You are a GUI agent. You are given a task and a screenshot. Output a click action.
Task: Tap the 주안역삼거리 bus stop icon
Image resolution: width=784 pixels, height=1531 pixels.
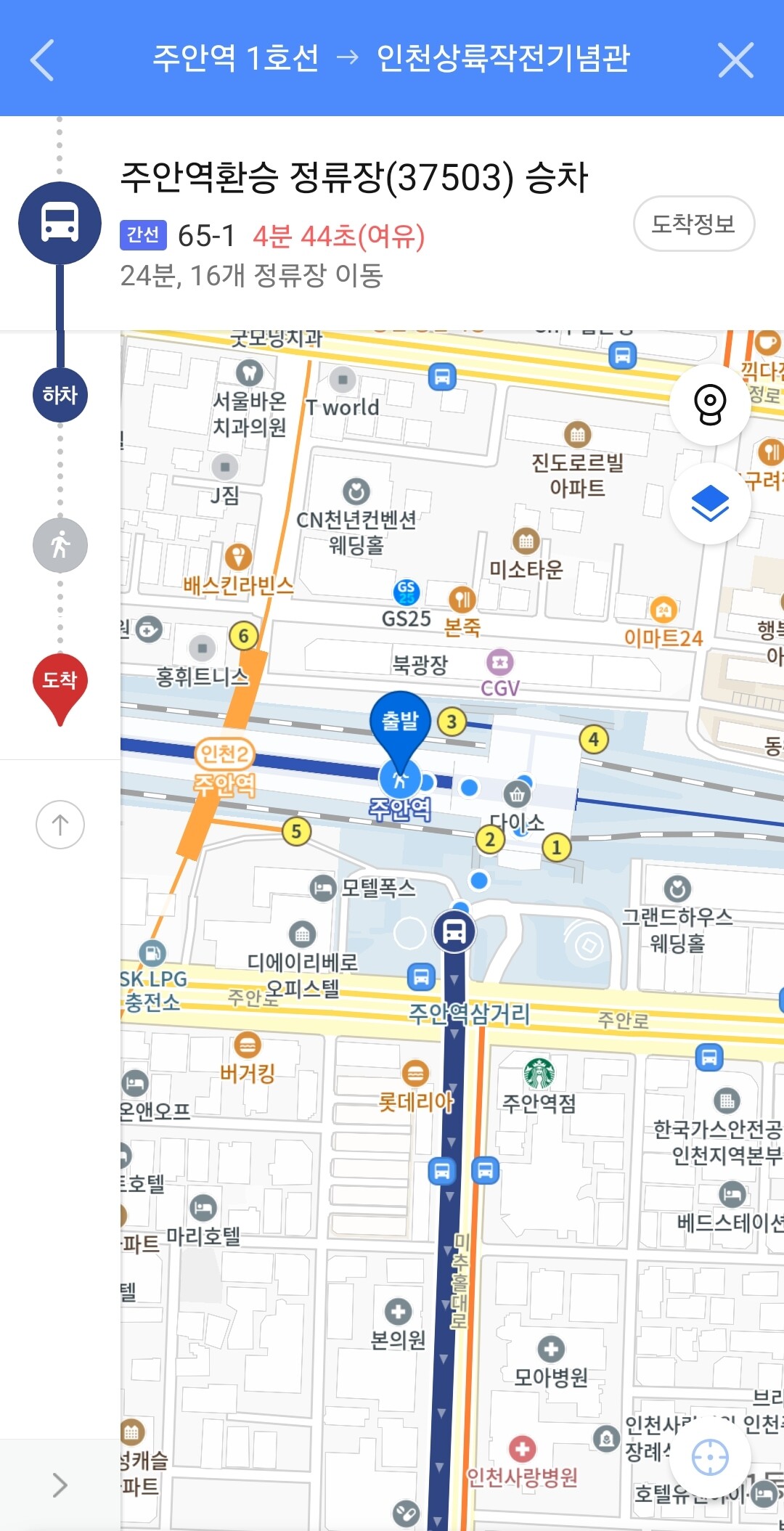pos(421,976)
